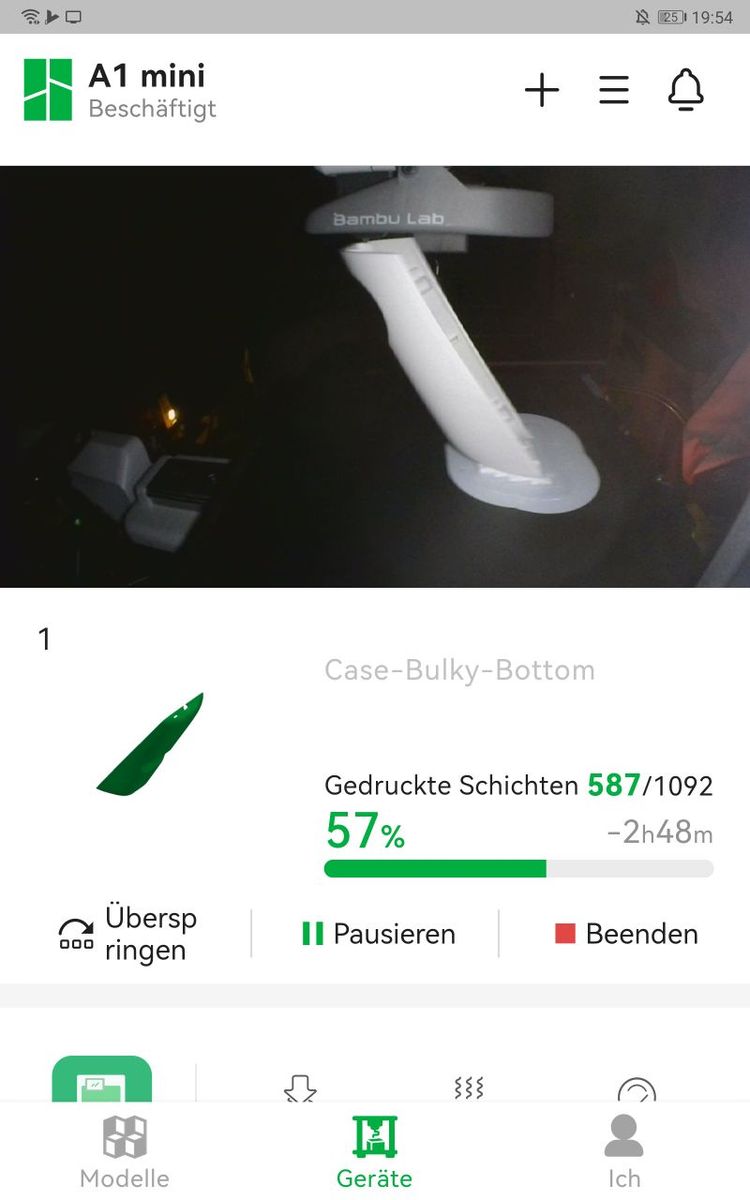Screen dimensions: 750x1200
Task: Tap Überspringen to skip objects
Action: point(127,933)
